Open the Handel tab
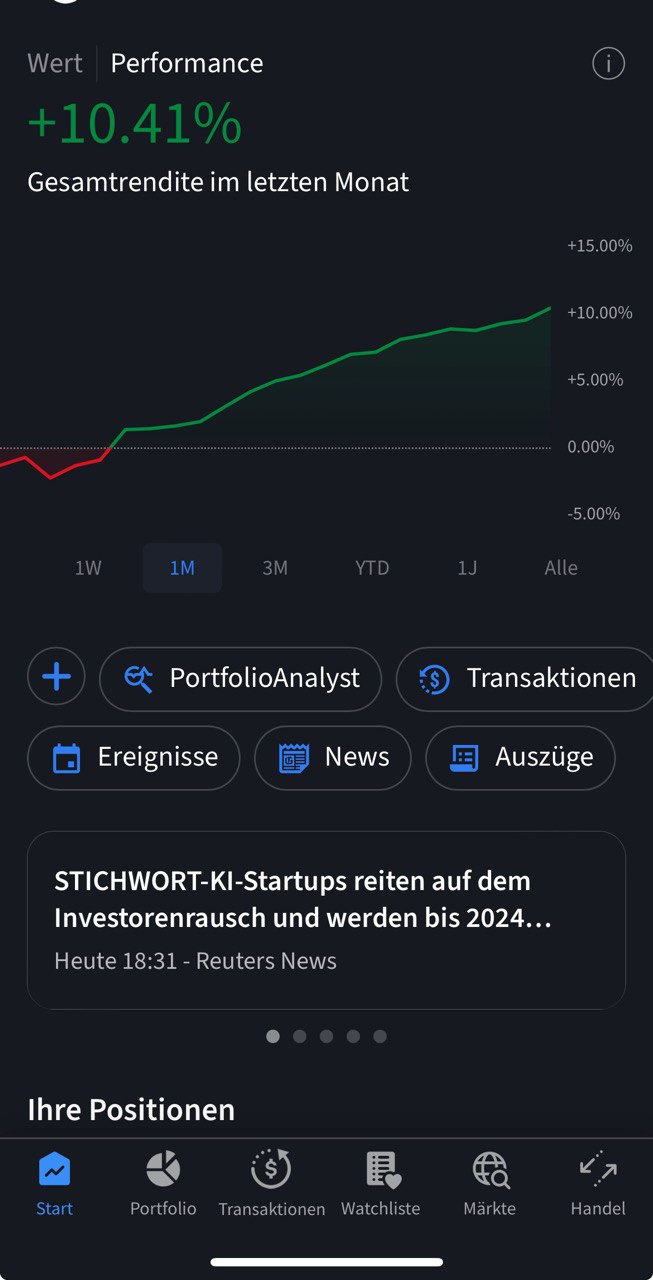 598,1183
